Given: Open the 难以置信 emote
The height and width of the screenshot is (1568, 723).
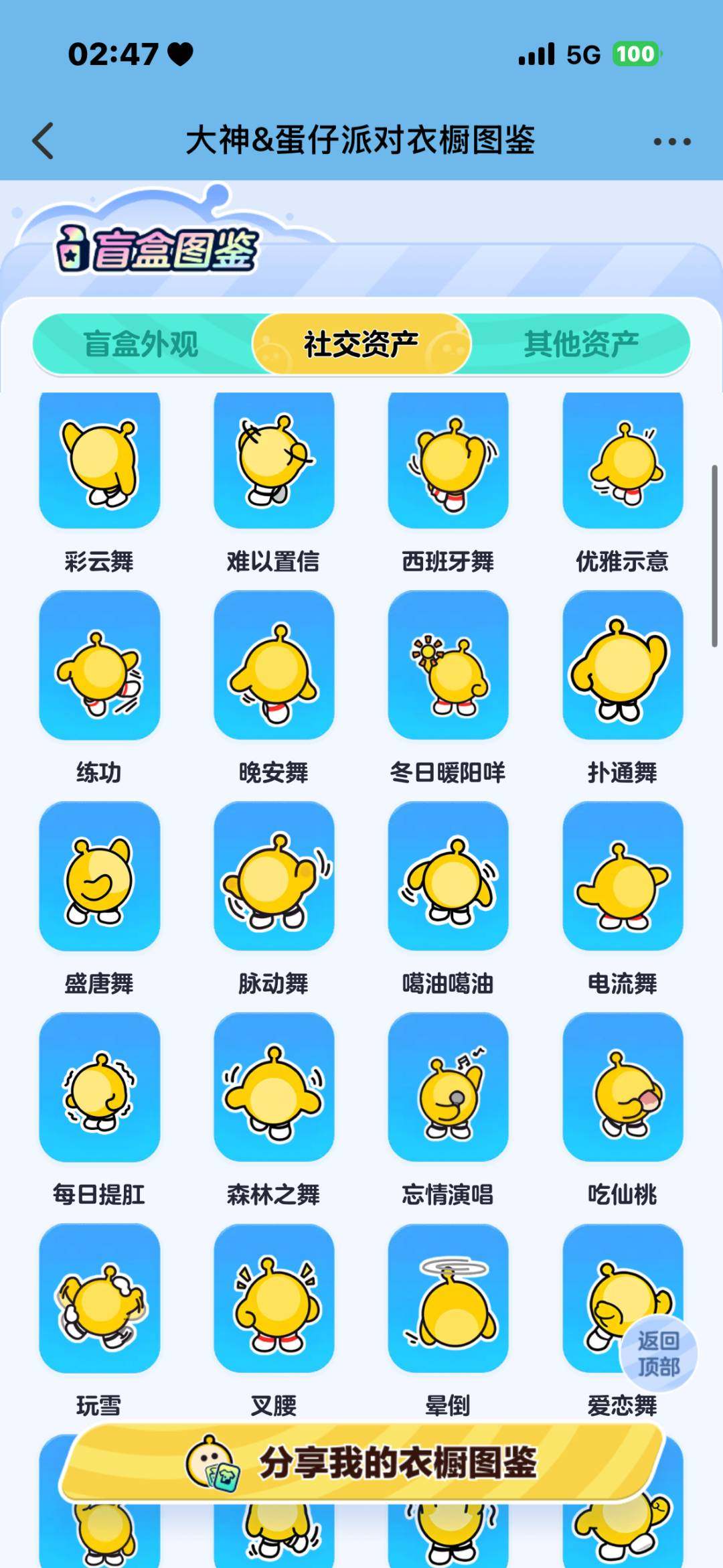Looking at the screenshot, I should tap(274, 459).
